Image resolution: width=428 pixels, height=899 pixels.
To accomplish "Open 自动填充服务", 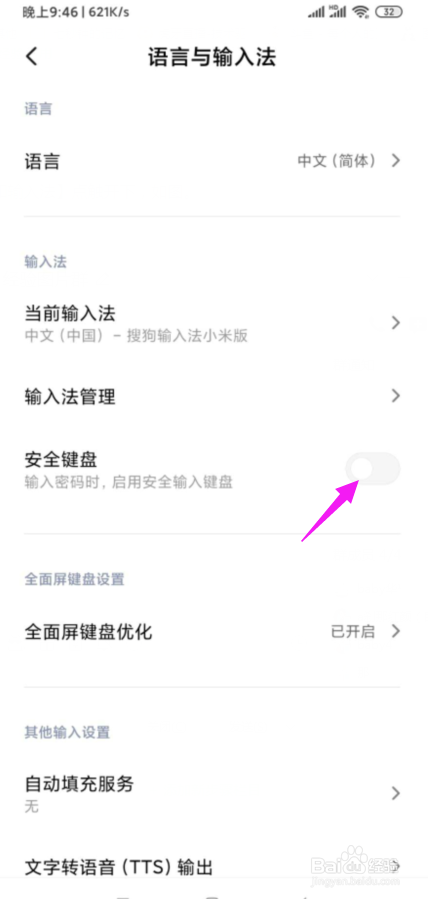I will pyautogui.click(x=213, y=794).
